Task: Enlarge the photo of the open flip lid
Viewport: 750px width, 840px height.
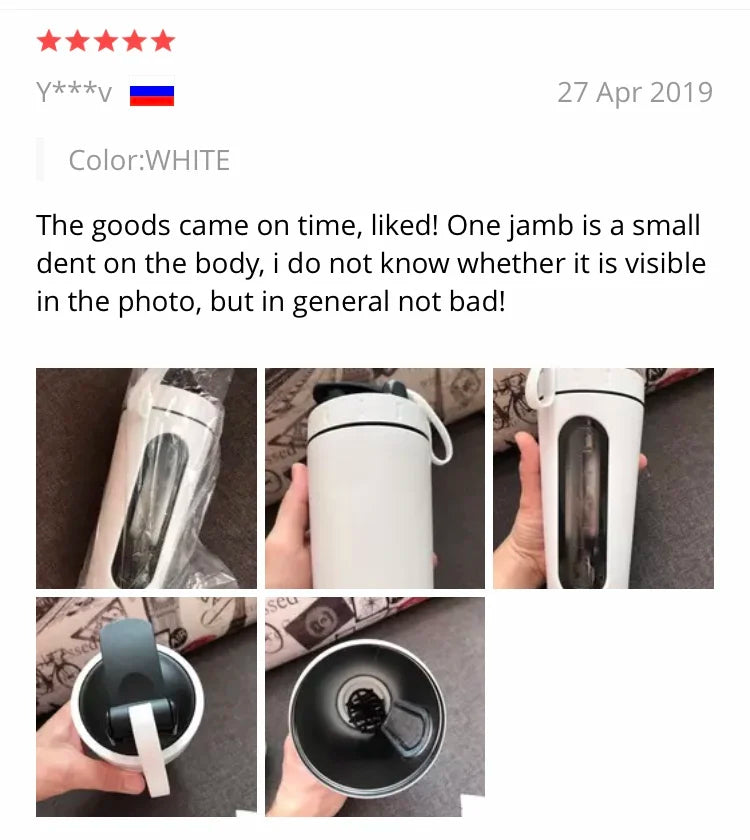Action: coord(146,706)
